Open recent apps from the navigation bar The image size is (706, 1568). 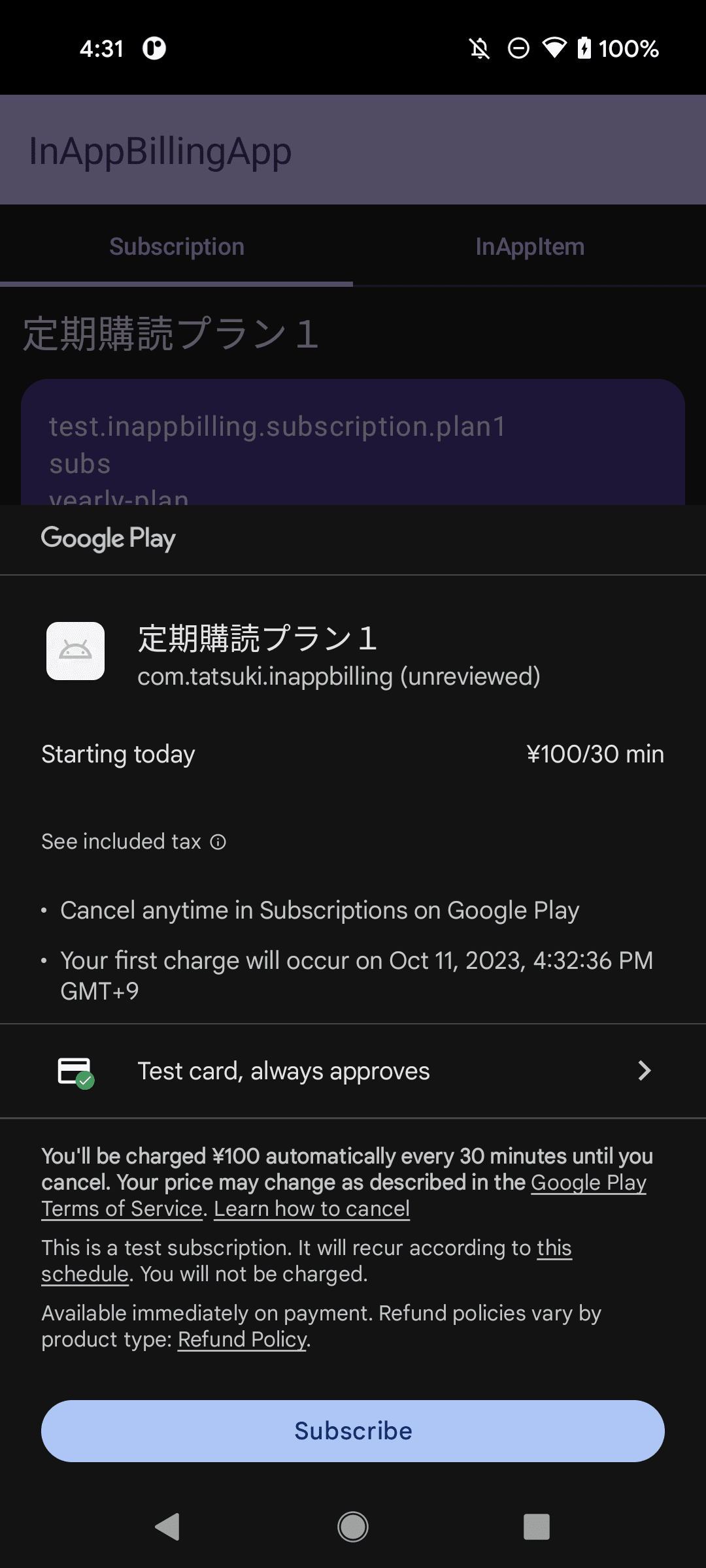click(x=537, y=1527)
